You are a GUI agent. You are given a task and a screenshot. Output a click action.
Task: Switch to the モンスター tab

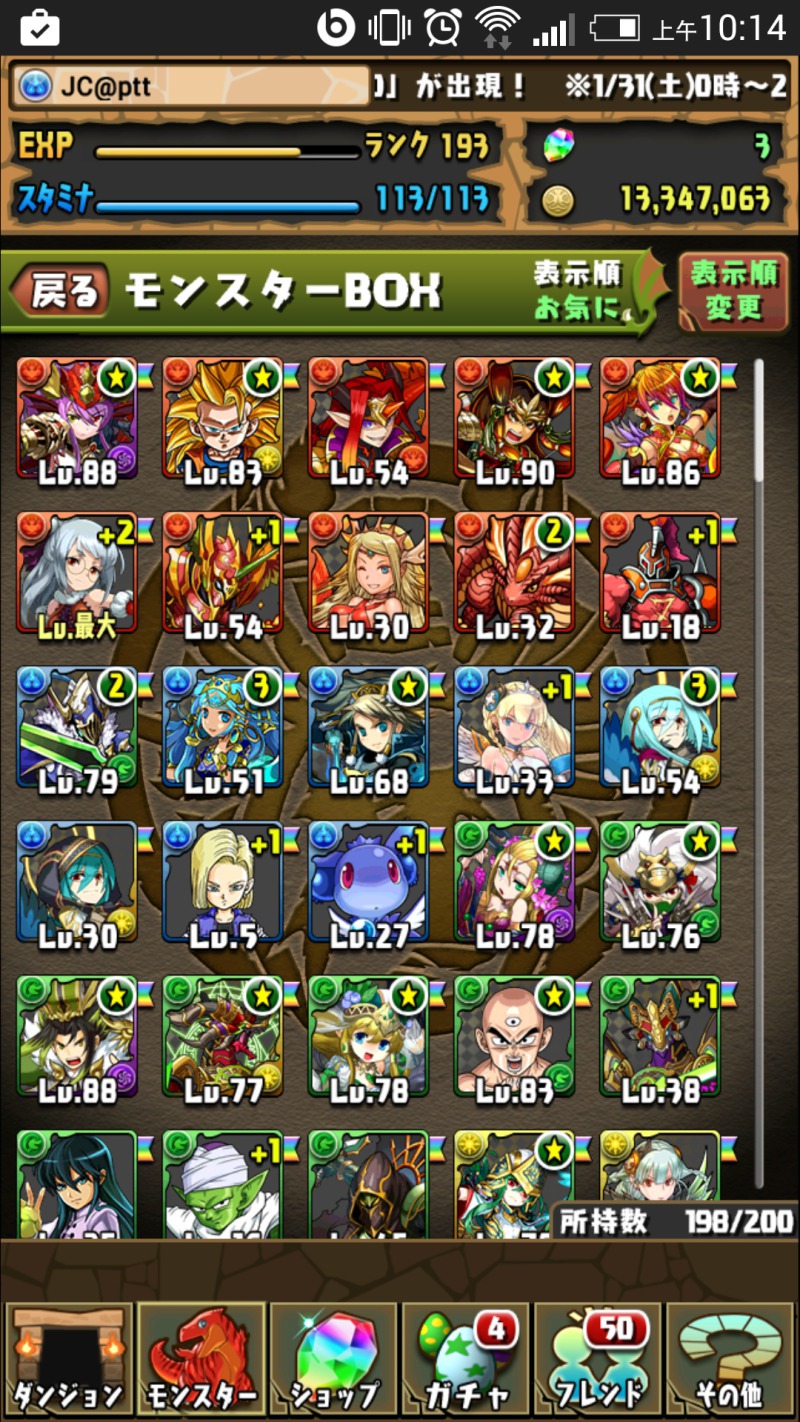pyautogui.click(x=200, y=1358)
